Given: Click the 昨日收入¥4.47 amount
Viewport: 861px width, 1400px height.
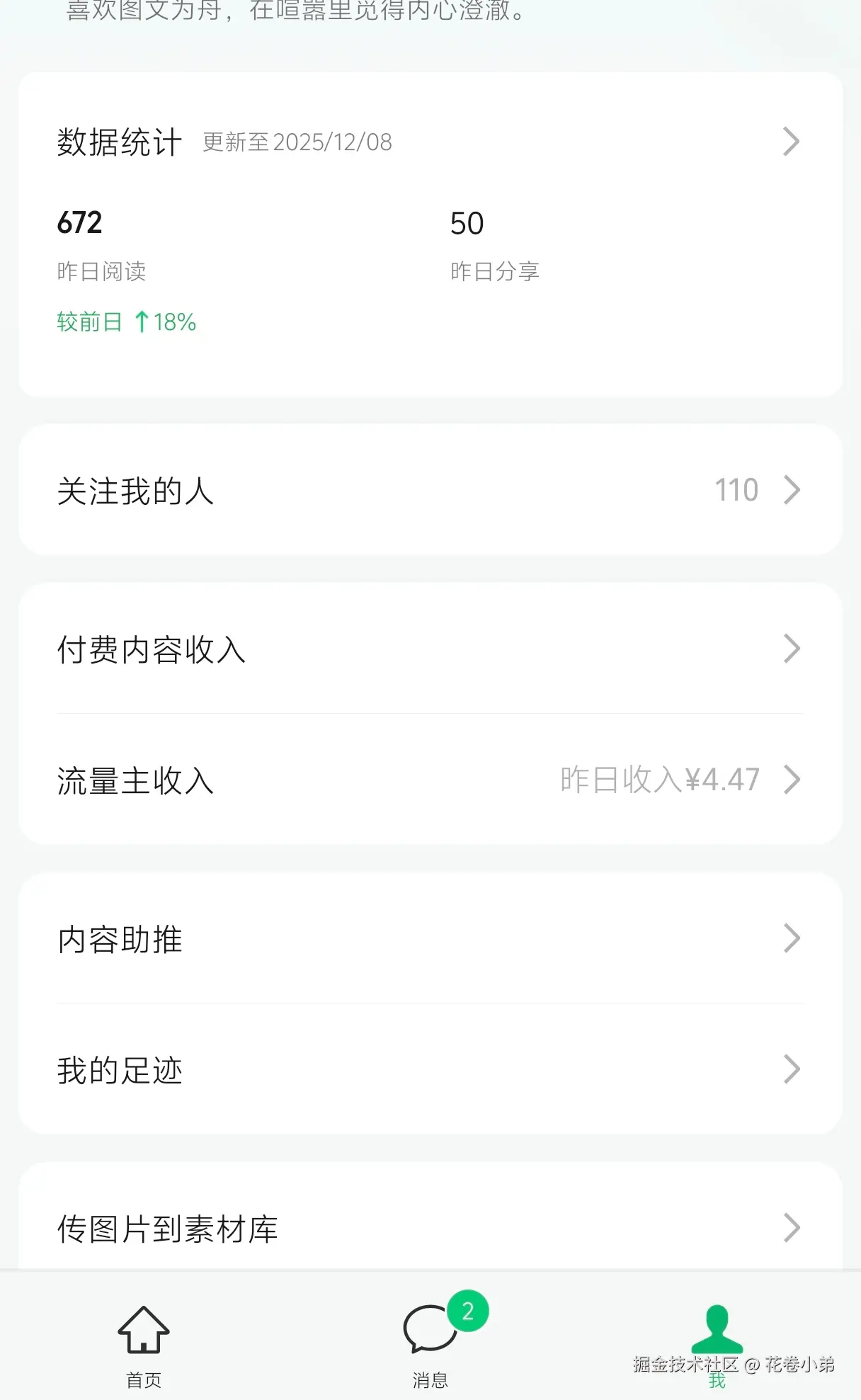Looking at the screenshot, I should (657, 779).
